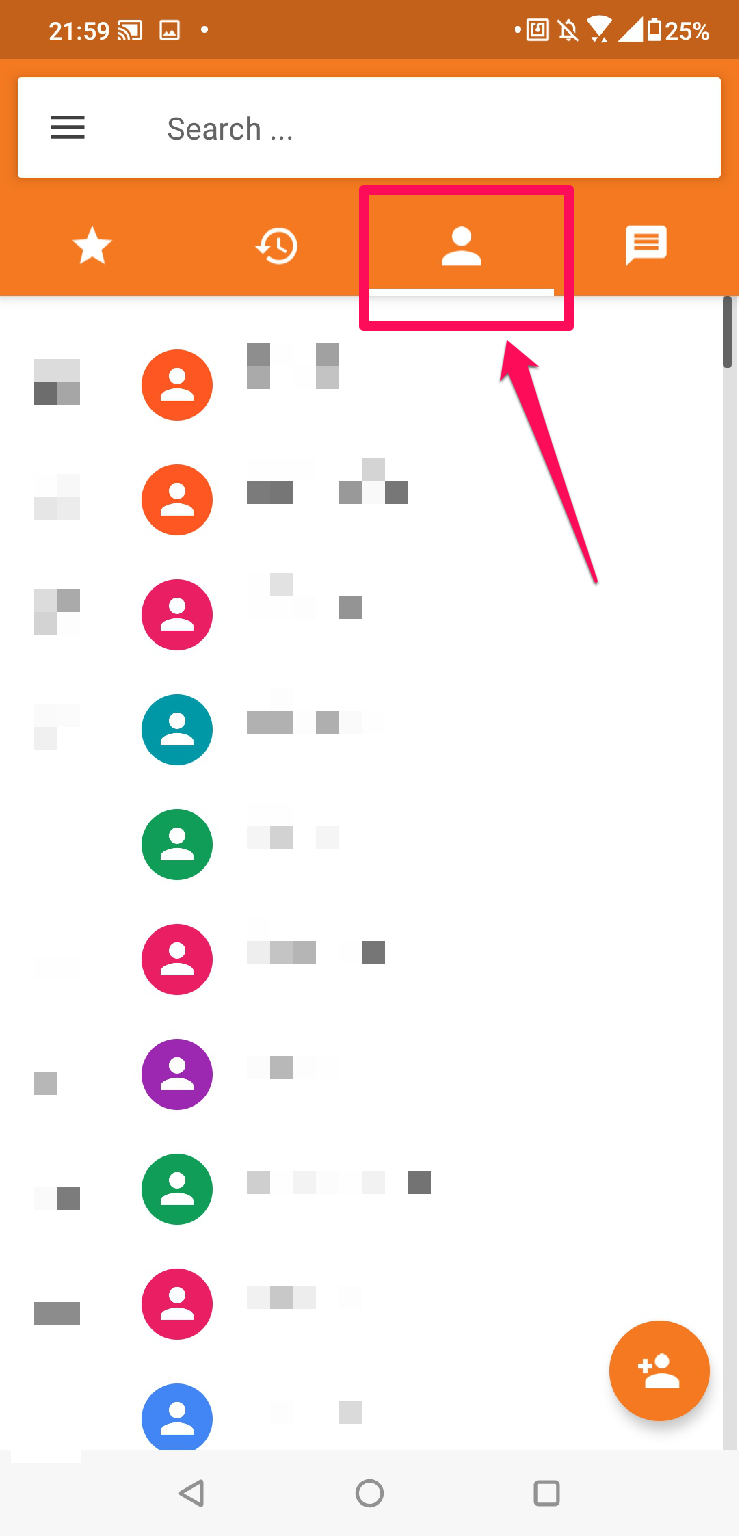739x1536 pixels.
Task: Select the contacts person tab
Action: pyautogui.click(x=461, y=245)
